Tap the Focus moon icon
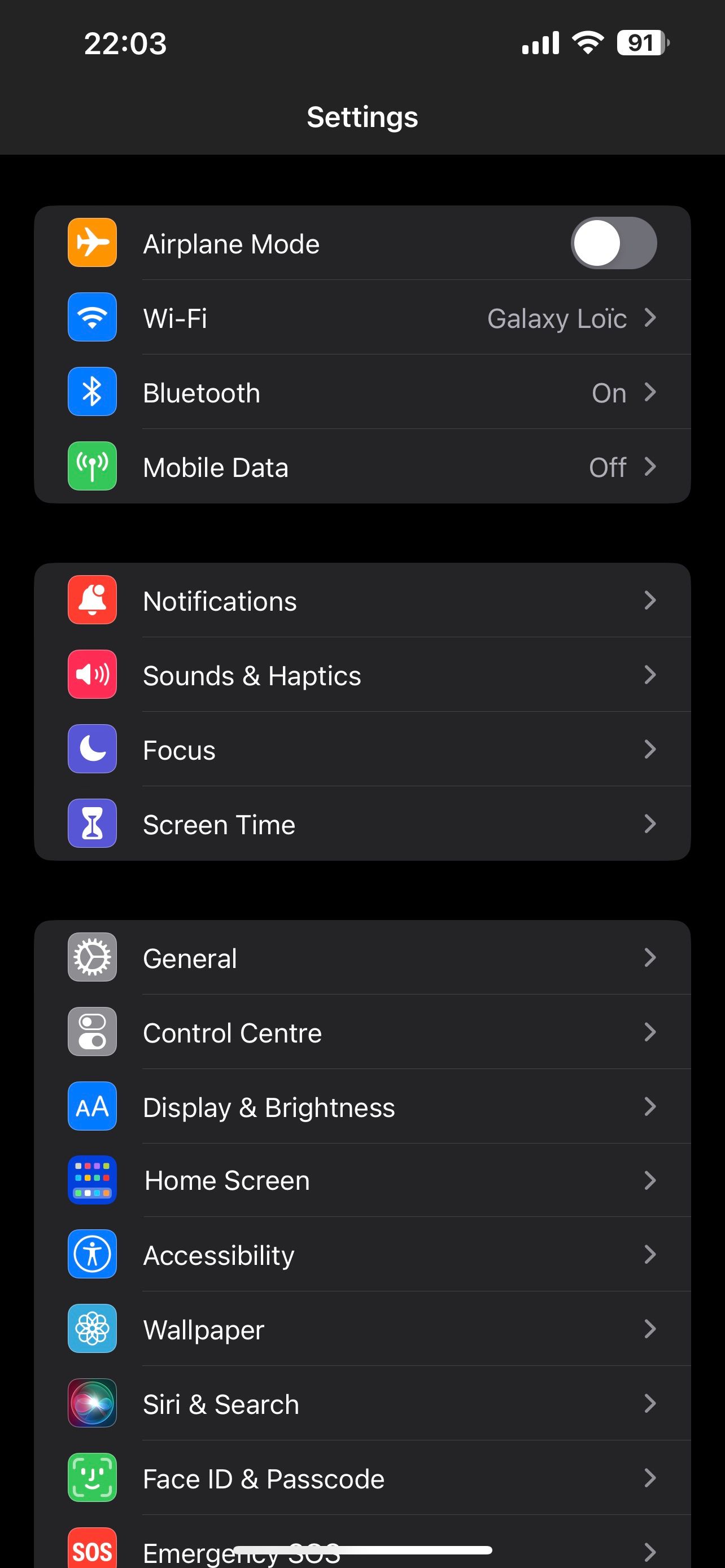 tap(92, 750)
